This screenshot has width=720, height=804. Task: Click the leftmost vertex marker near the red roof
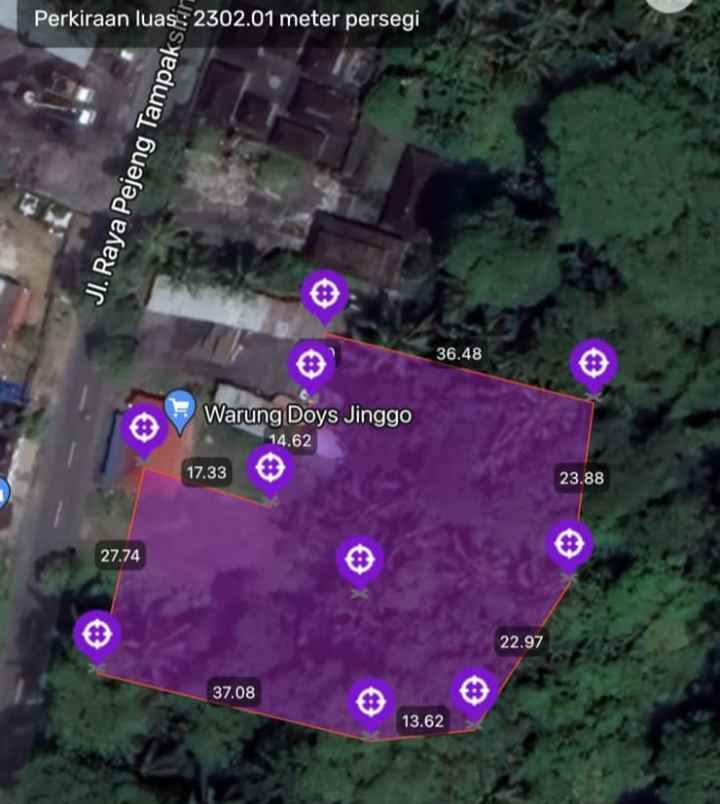(x=147, y=429)
